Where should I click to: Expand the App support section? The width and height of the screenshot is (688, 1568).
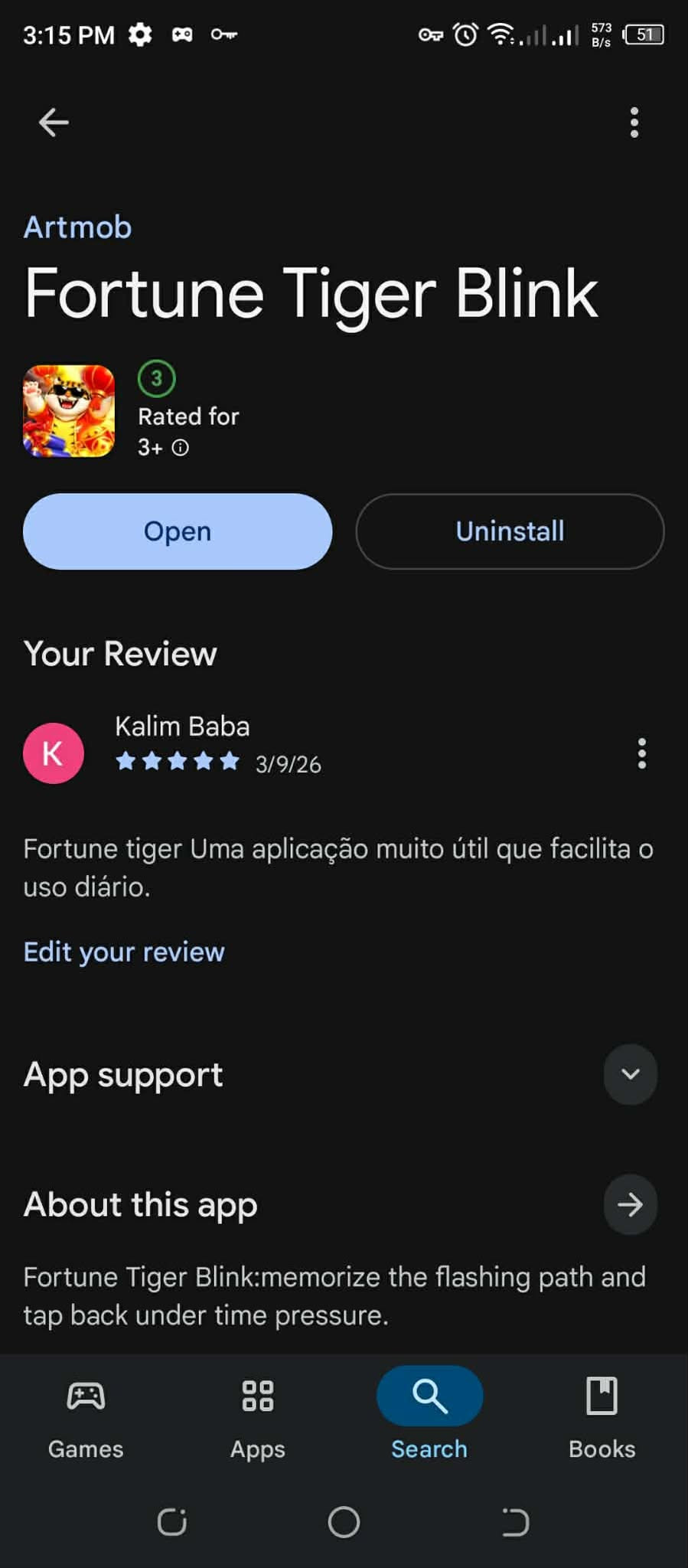630,1074
